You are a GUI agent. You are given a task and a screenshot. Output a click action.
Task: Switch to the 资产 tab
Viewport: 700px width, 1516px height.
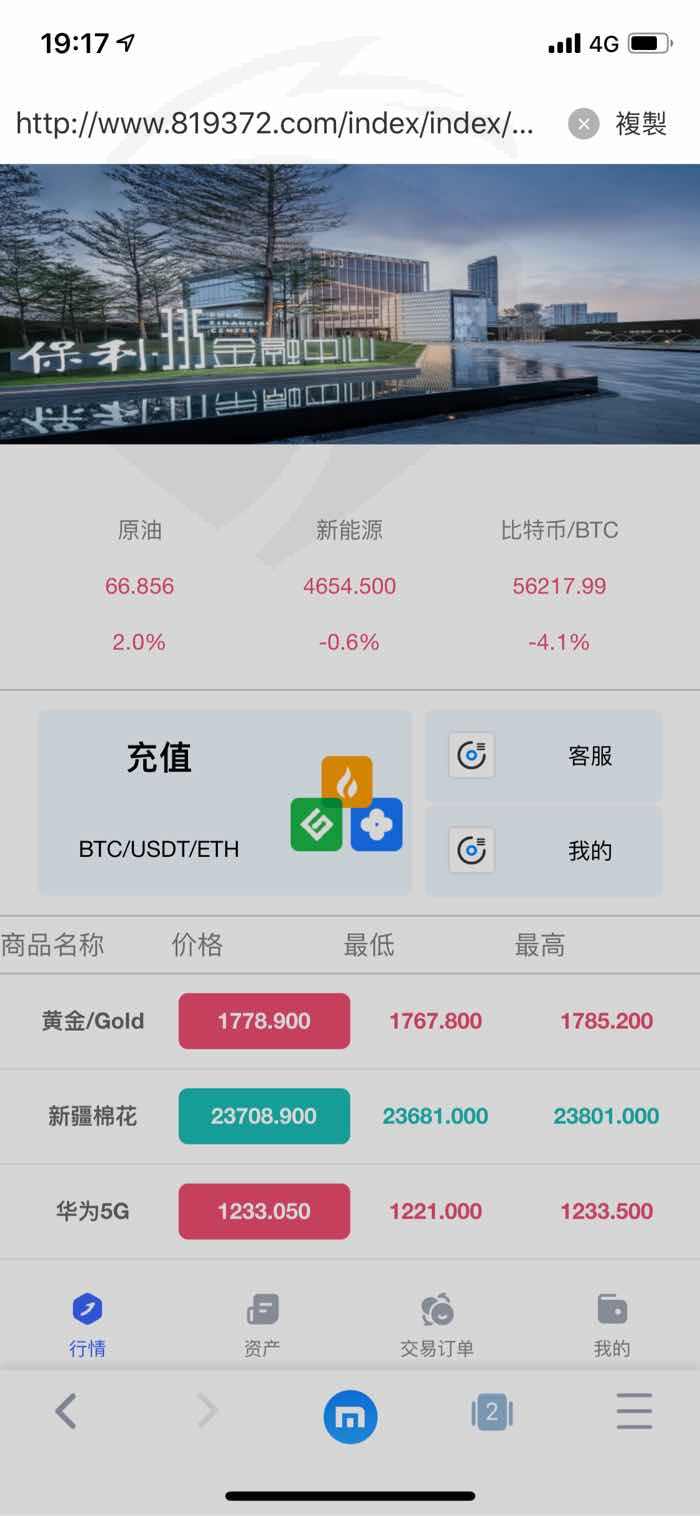pos(262,1325)
